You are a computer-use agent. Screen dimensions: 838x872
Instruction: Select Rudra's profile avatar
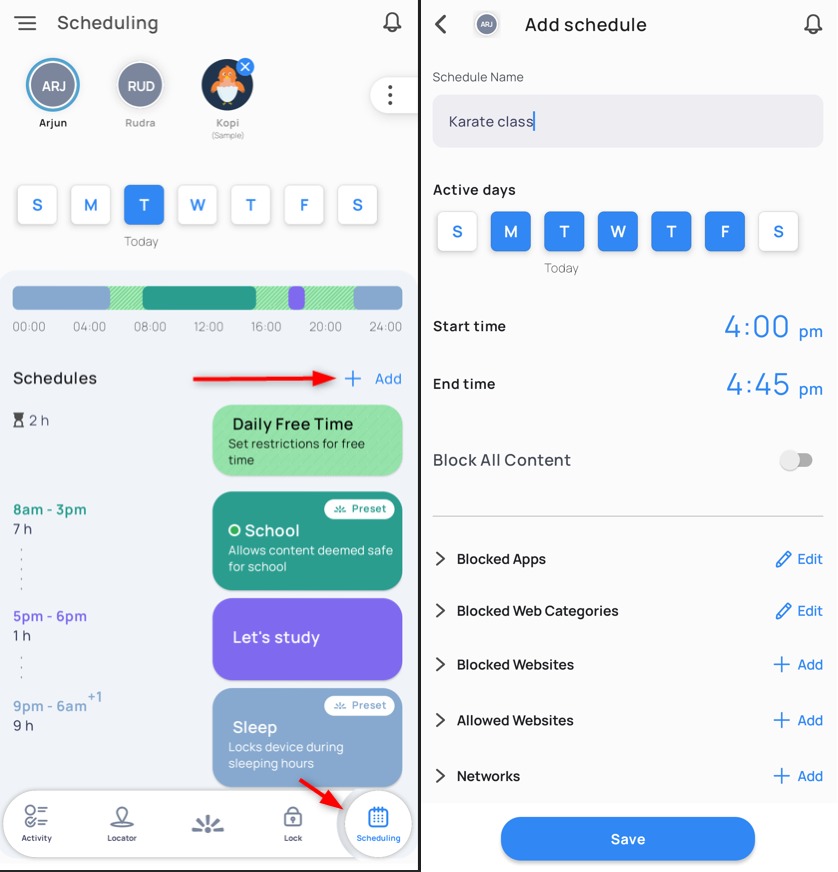coord(141,86)
